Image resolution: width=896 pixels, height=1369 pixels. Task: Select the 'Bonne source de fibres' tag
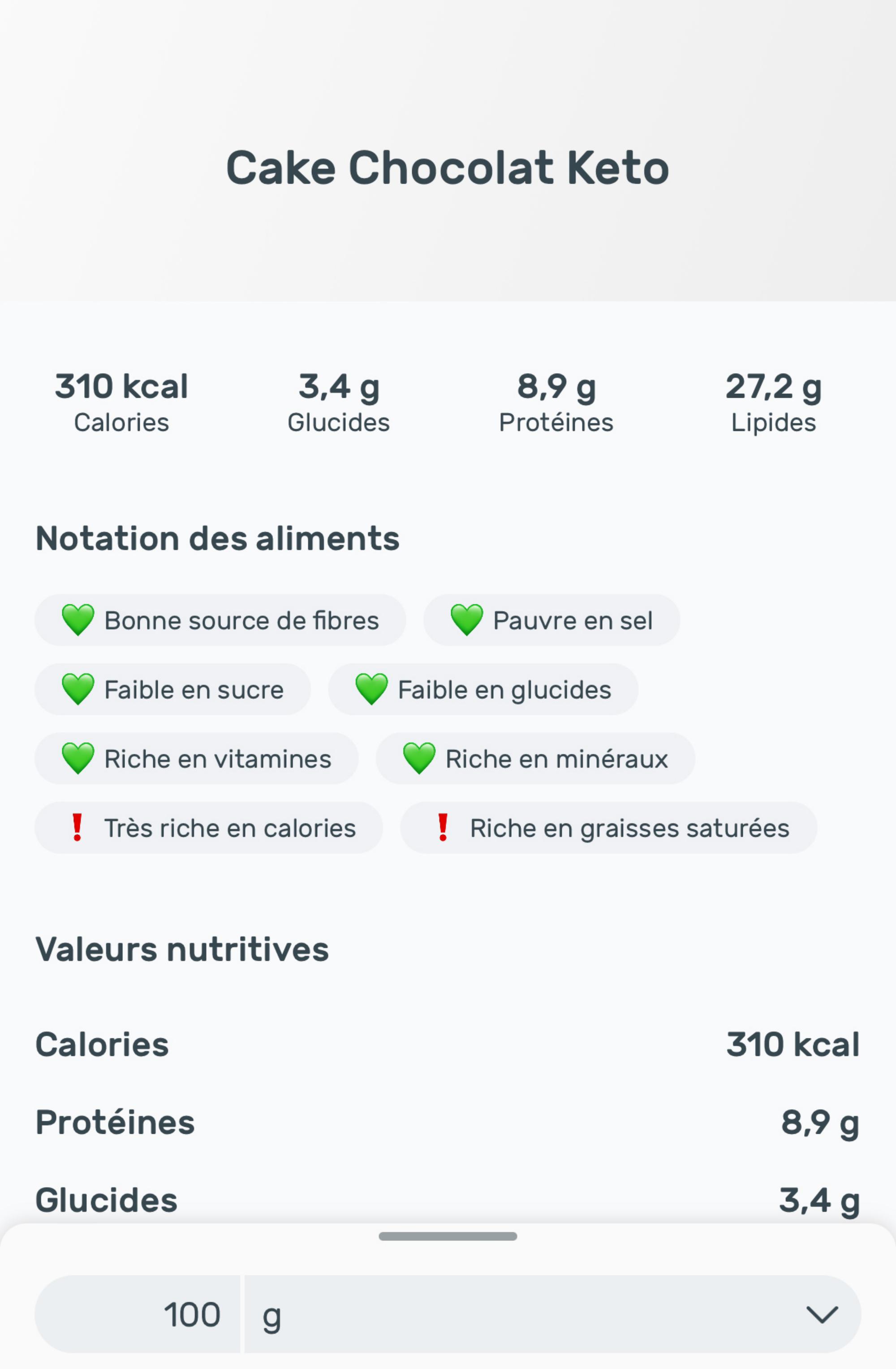(220, 620)
